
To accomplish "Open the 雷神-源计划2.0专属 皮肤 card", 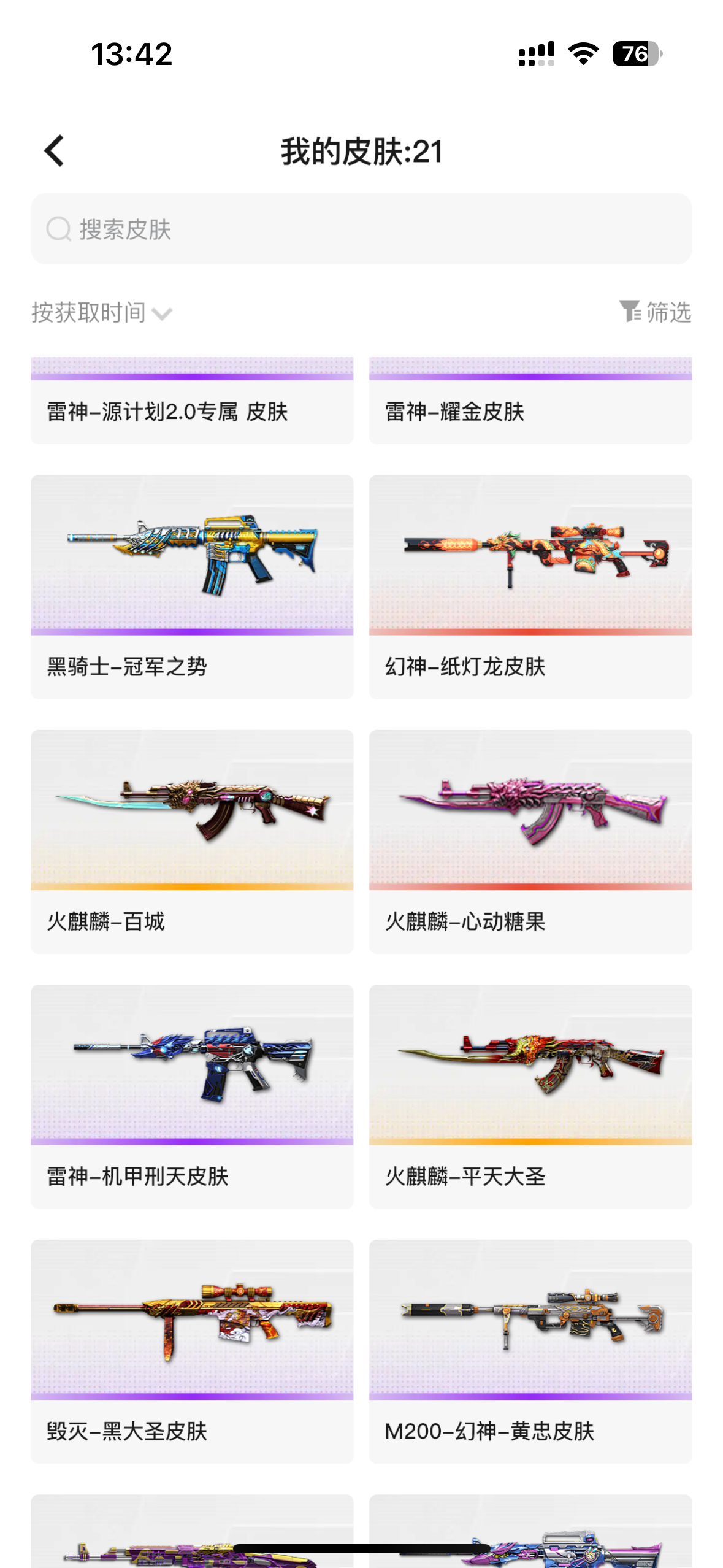I will click(192, 401).
